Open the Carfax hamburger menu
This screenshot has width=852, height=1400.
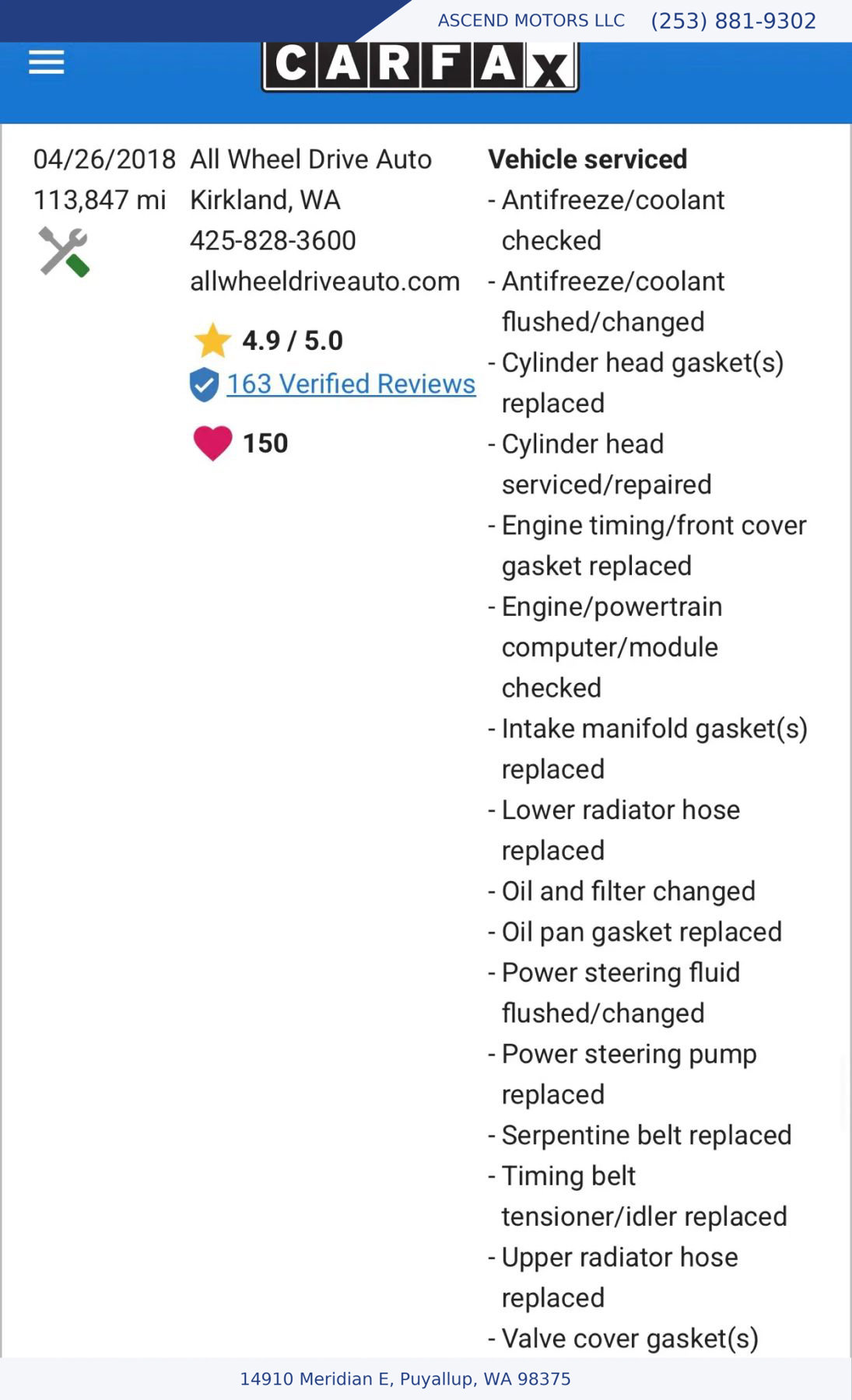[47, 62]
